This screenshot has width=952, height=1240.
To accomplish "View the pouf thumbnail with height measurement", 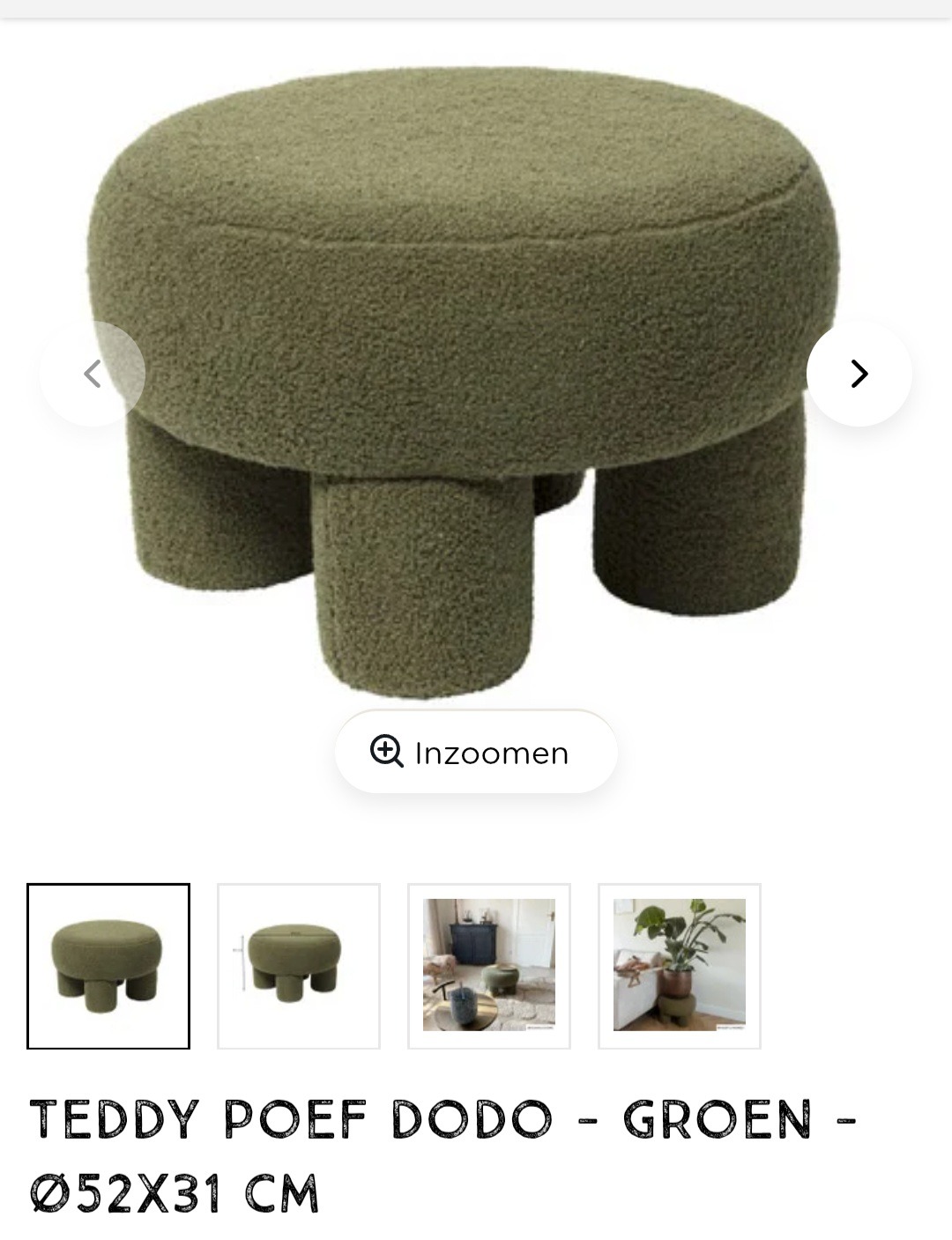I will click(x=299, y=966).
